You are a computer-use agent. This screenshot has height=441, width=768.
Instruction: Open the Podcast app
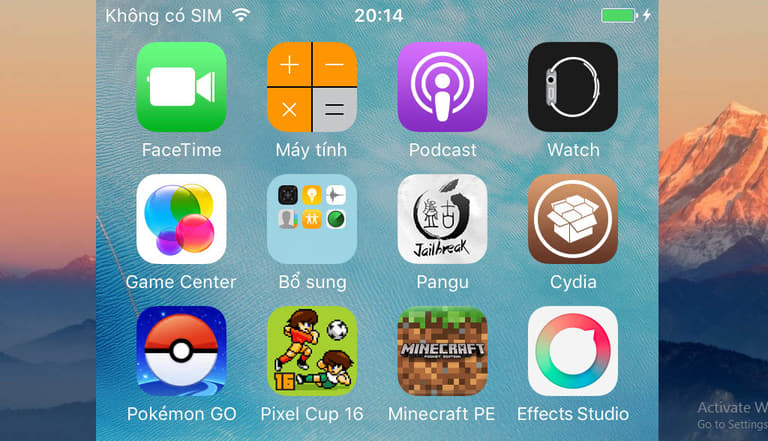442,87
